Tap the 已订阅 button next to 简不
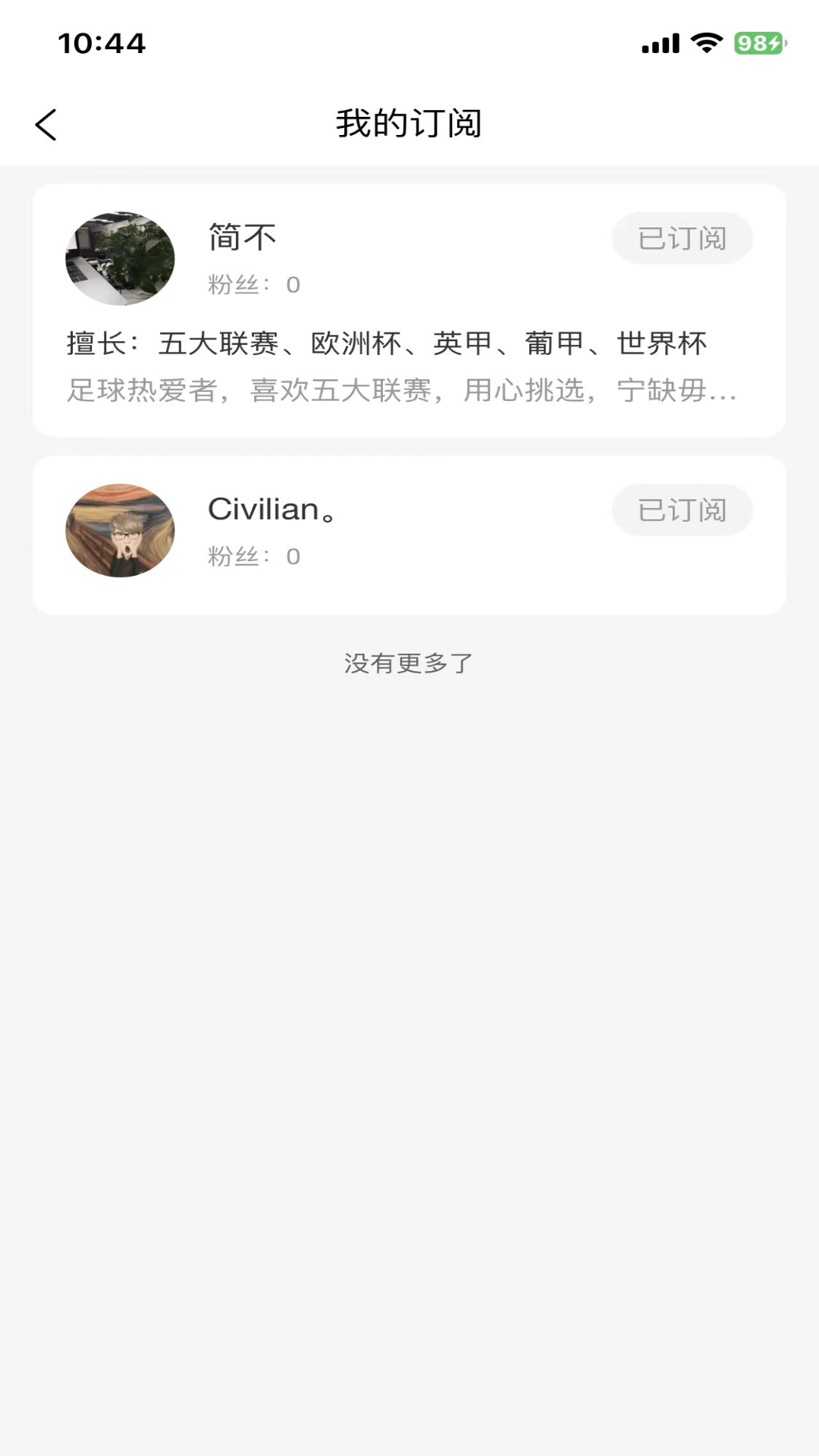This screenshot has width=819, height=1456. 682,238
